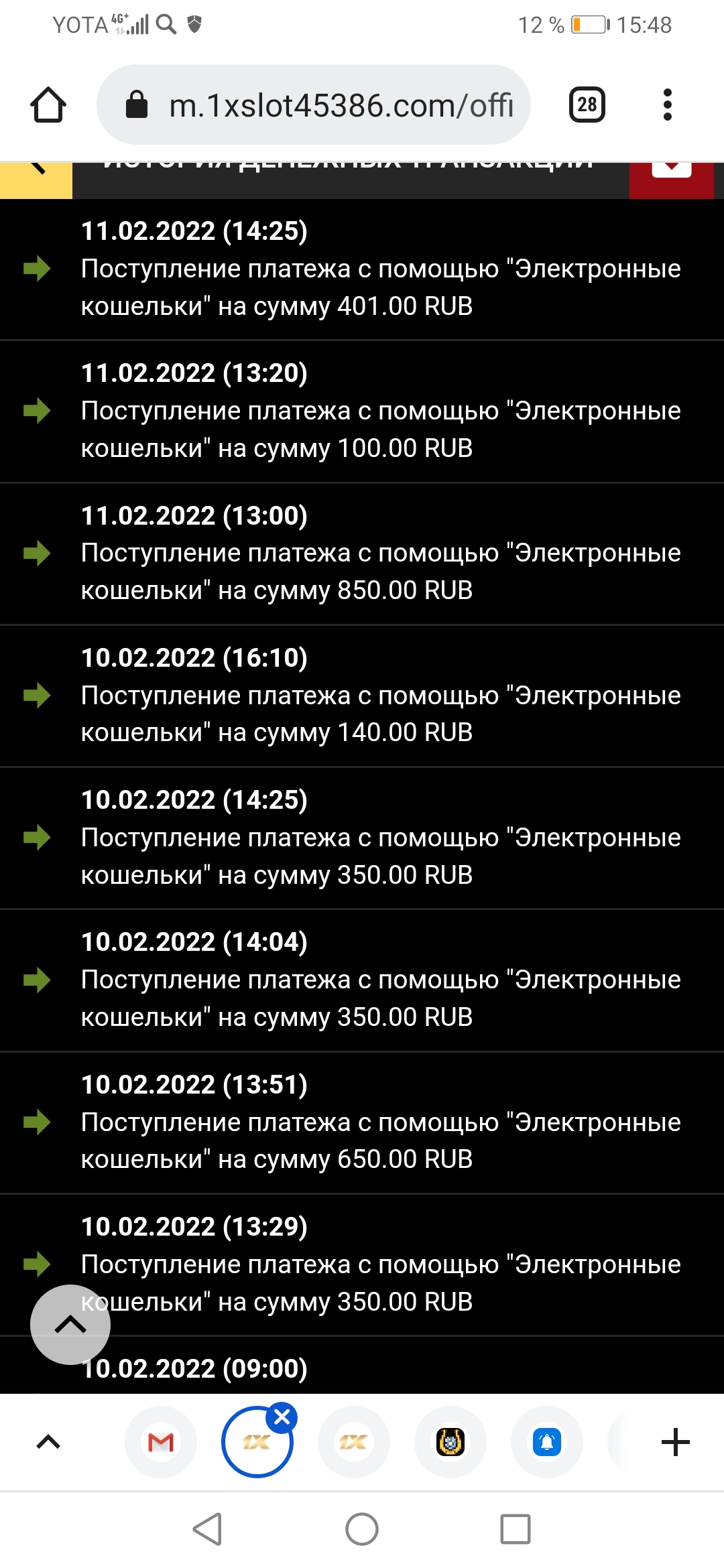Tap the address bar with 1xslot URL
This screenshot has height=1568, width=724.
point(314,105)
